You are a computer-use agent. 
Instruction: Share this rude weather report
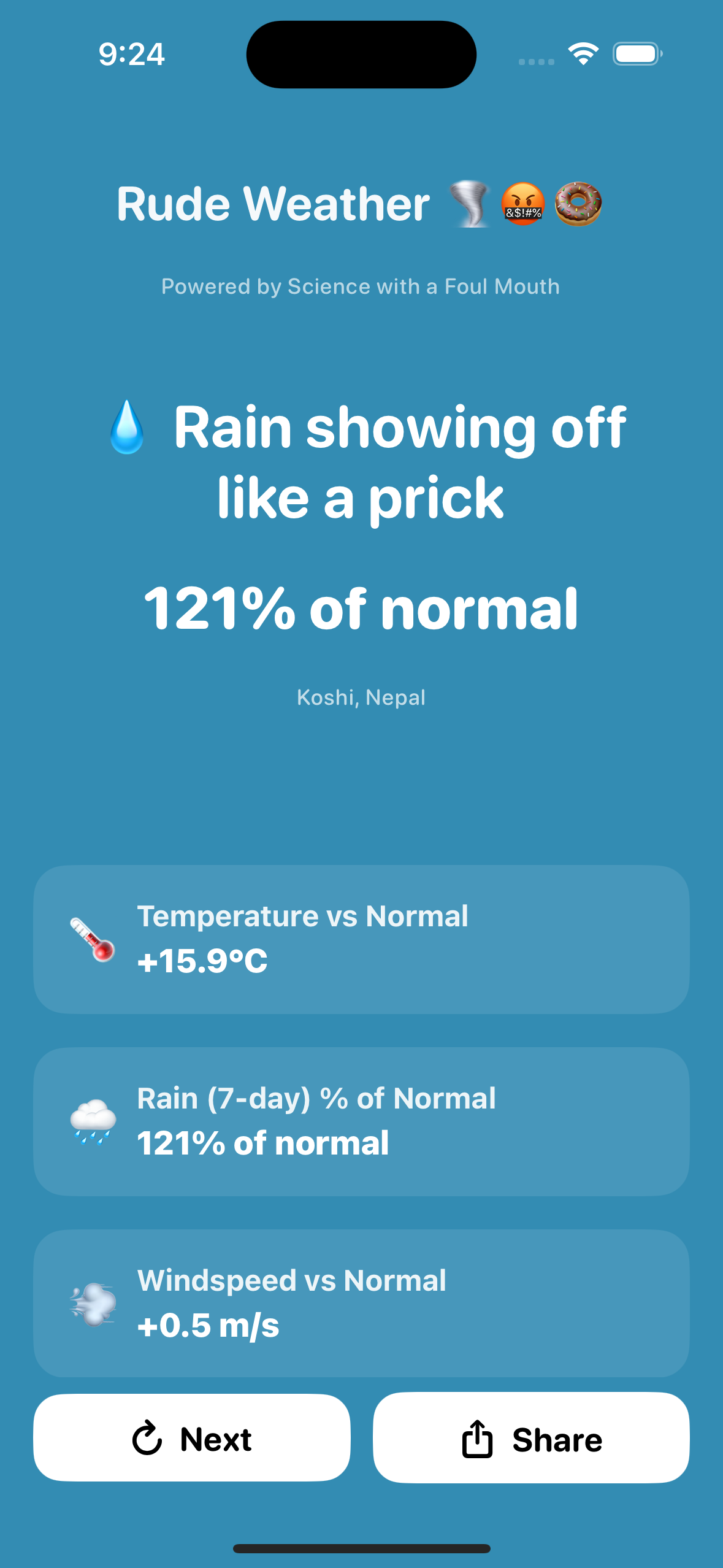click(x=531, y=1438)
